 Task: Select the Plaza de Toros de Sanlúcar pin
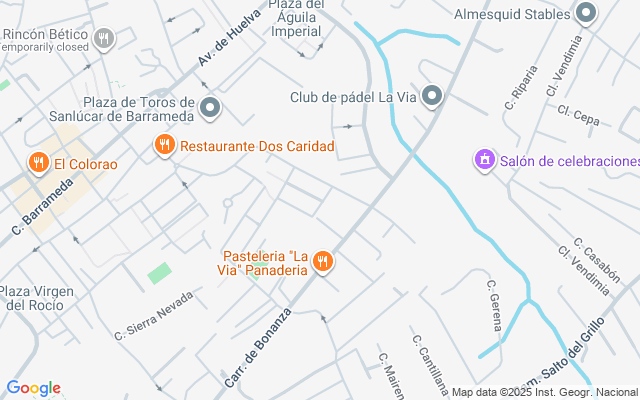tap(210, 108)
